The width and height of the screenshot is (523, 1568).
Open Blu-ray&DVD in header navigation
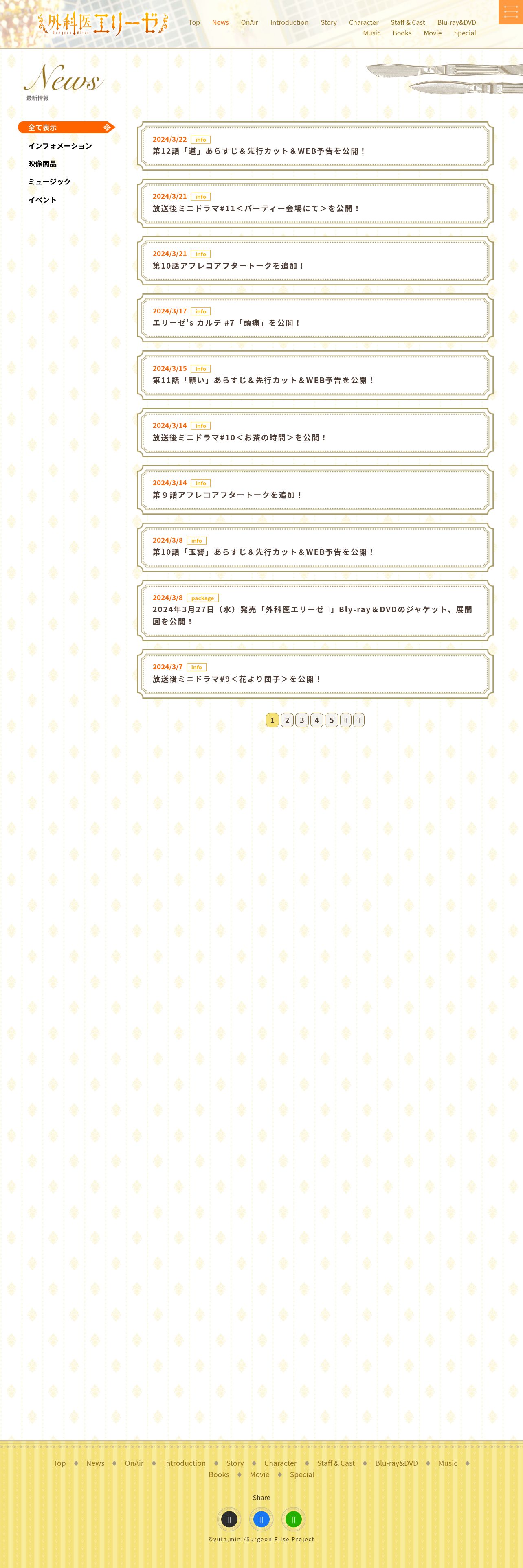pyautogui.click(x=456, y=22)
